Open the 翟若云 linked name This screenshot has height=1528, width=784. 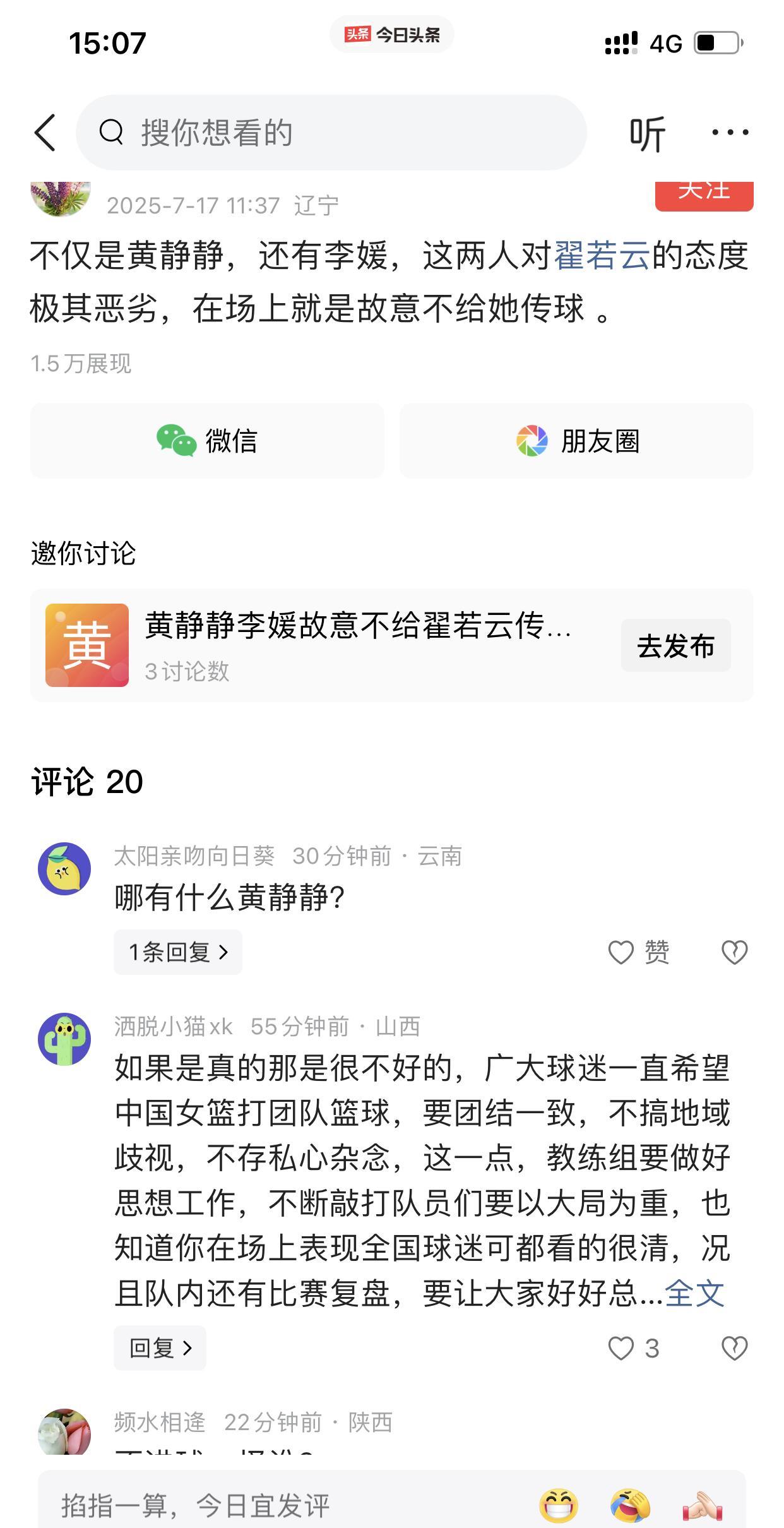click(602, 256)
